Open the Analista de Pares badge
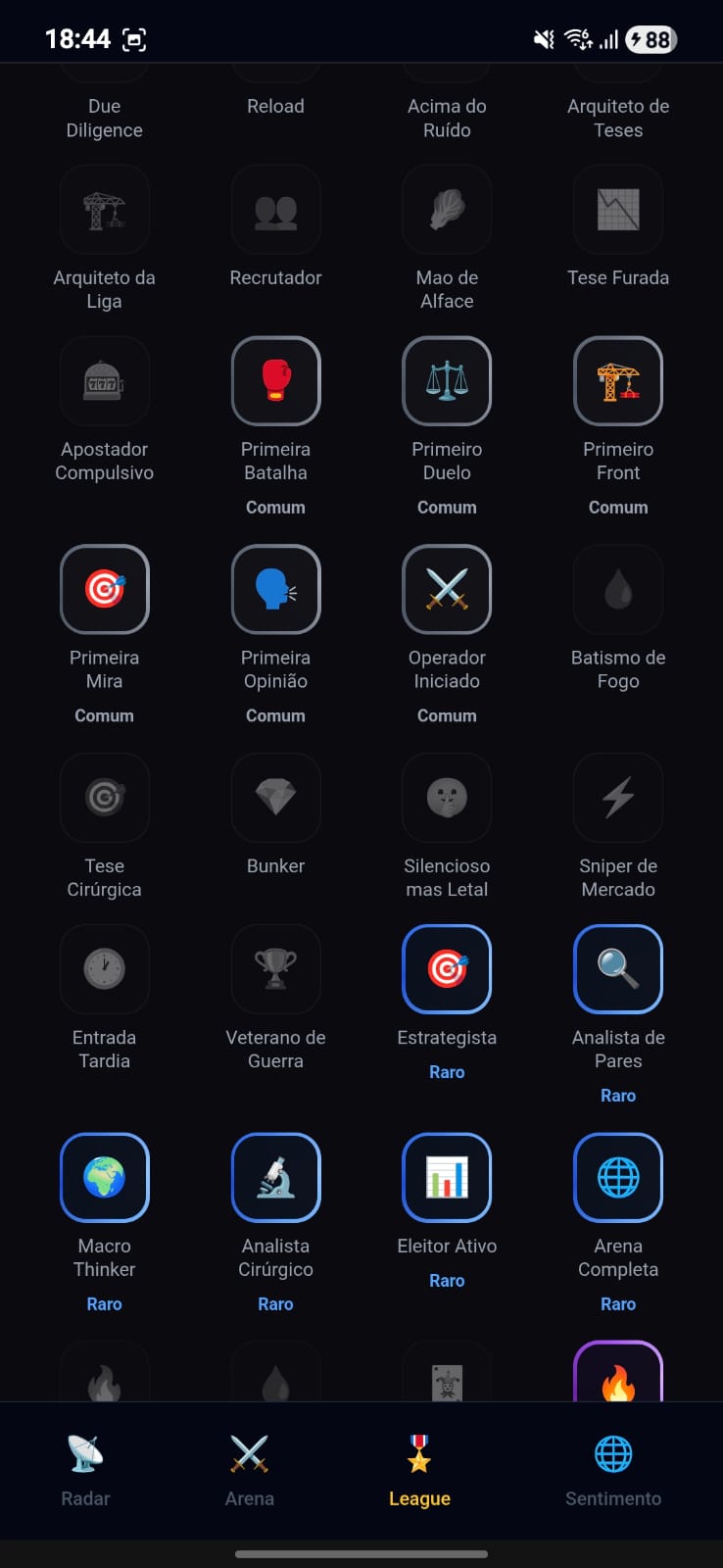Viewport: 723px width, 1568px height. (x=618, y=969)
